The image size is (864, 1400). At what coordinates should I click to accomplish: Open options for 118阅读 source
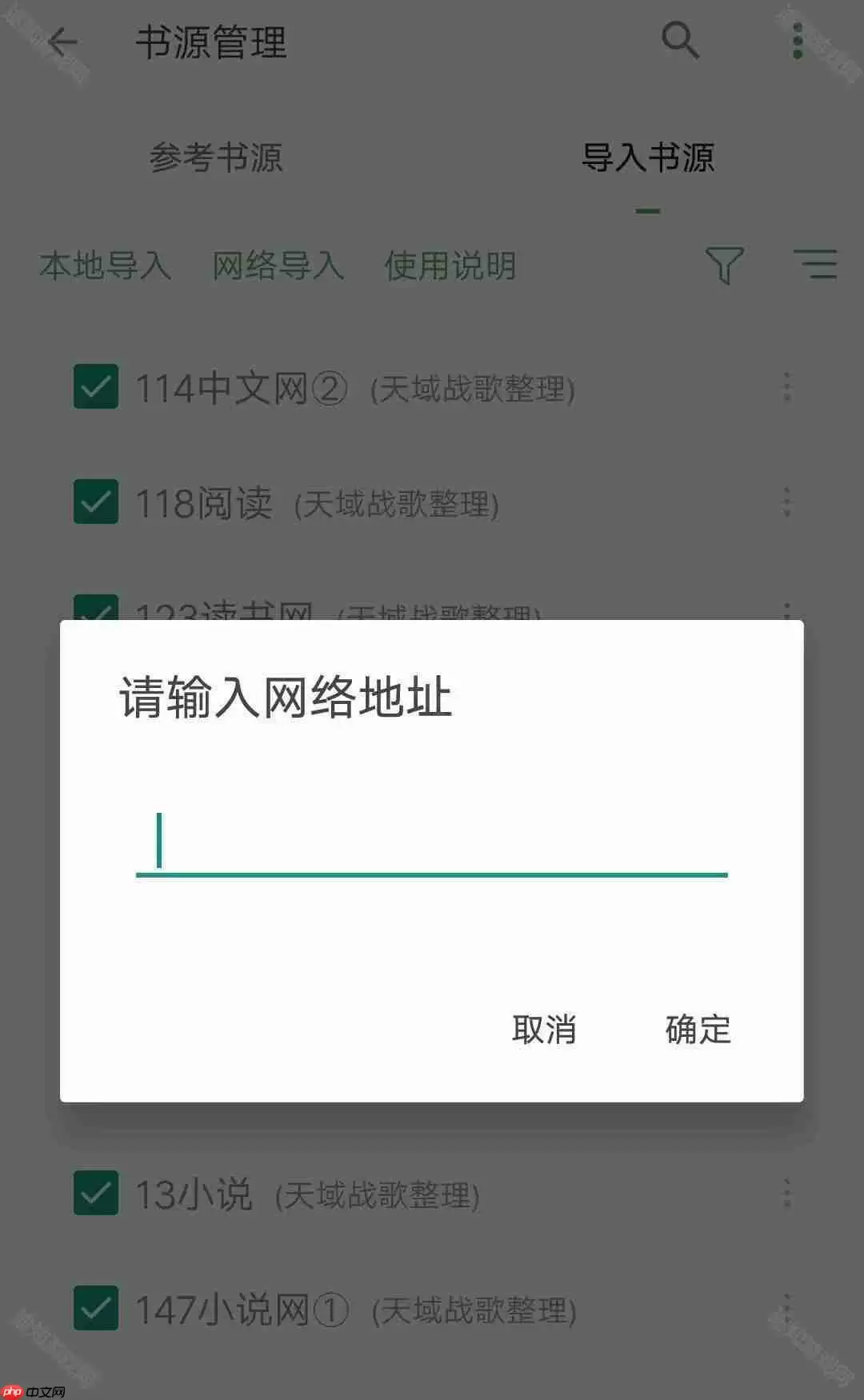click(786, 502)
